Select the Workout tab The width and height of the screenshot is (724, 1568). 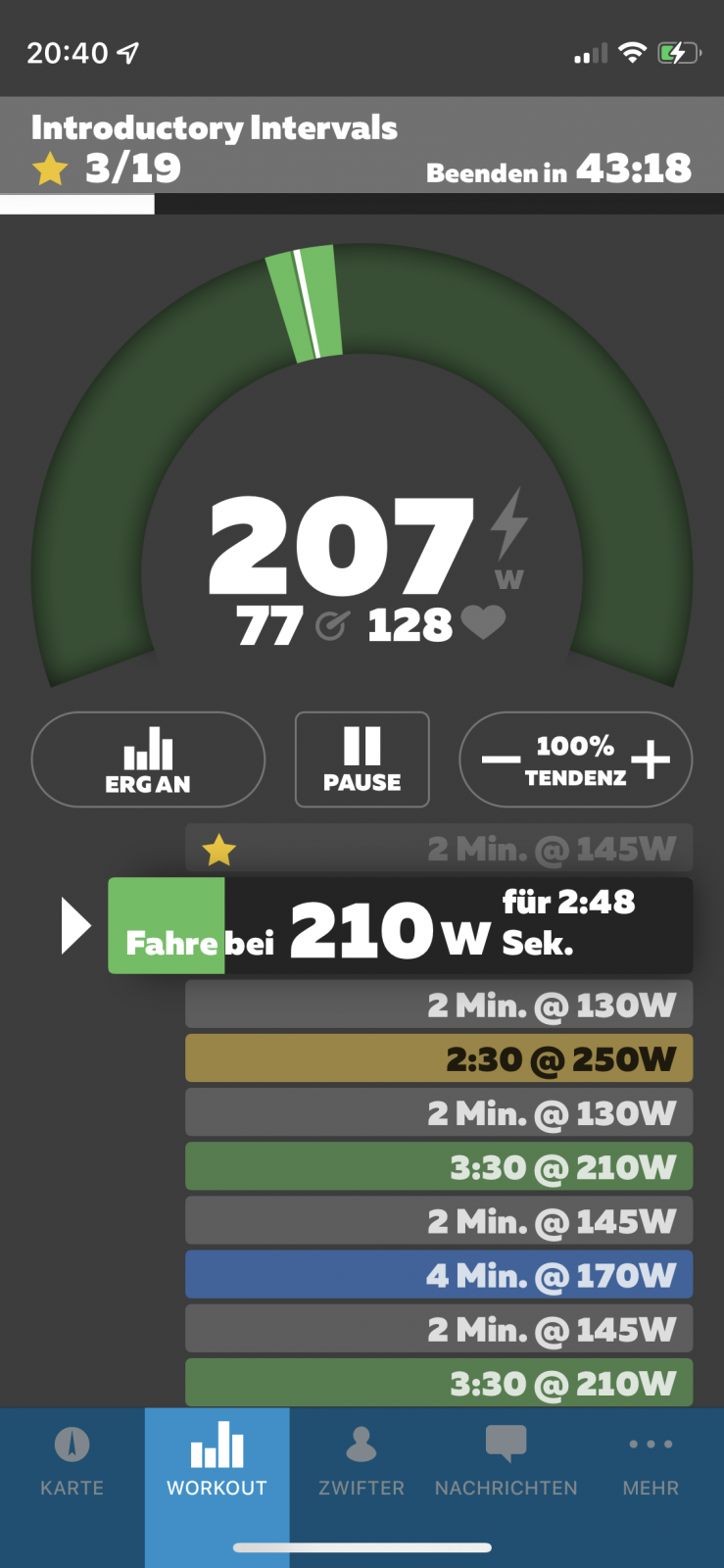pos(217,1461)
